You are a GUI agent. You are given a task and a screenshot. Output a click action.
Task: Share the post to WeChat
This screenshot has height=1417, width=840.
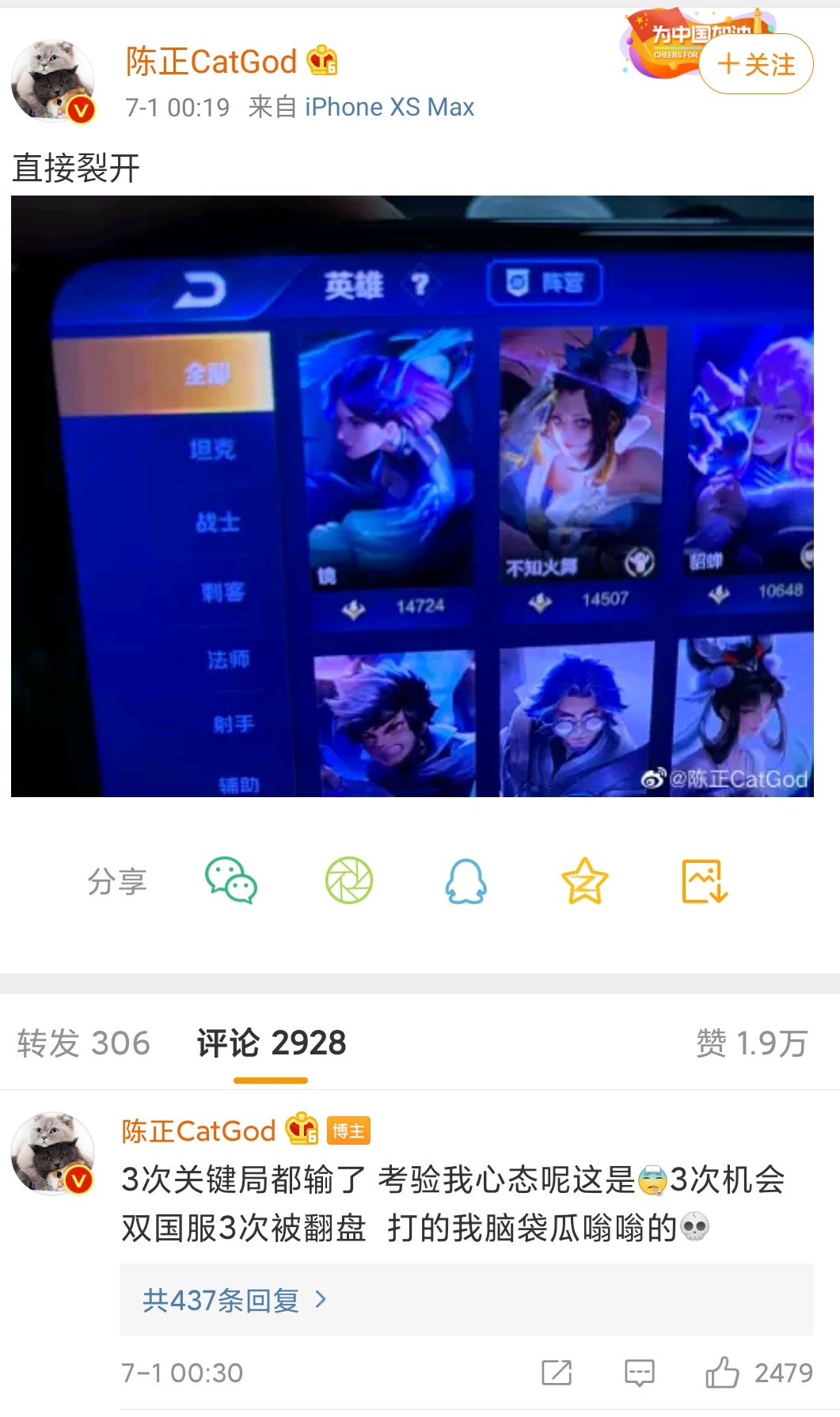[230, 880]
